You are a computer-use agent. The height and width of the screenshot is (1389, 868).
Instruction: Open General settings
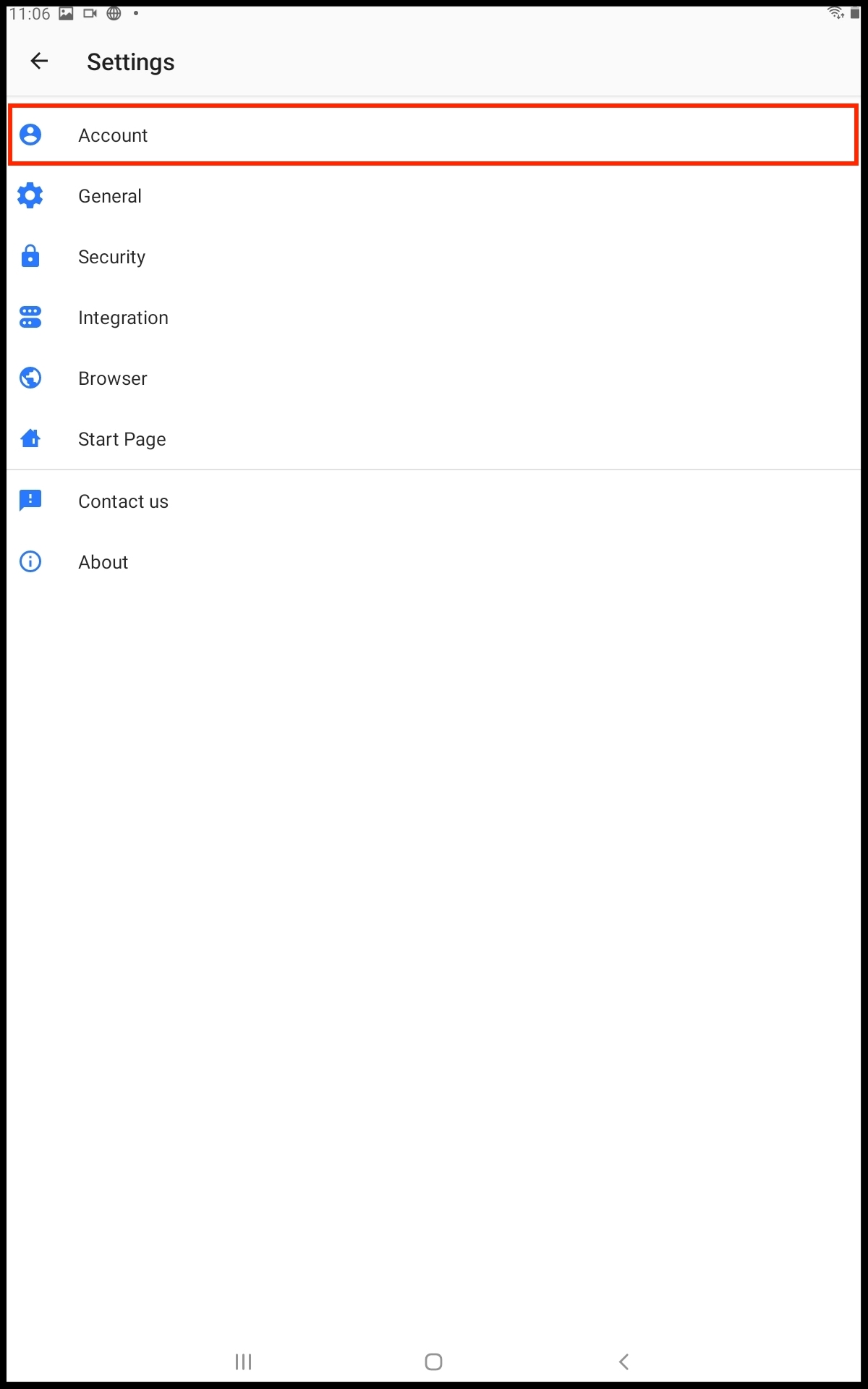[x=110, y=196]
